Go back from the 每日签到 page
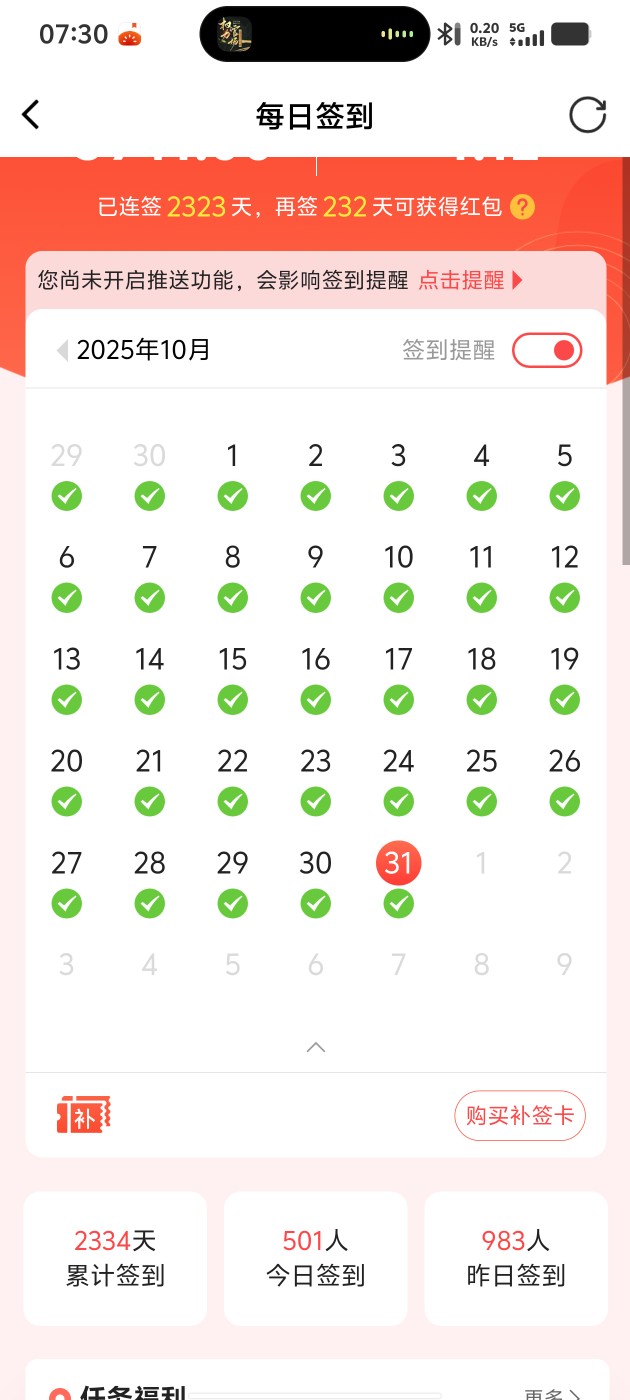This screenshot has width=630, height=1400. pos(31,115)
